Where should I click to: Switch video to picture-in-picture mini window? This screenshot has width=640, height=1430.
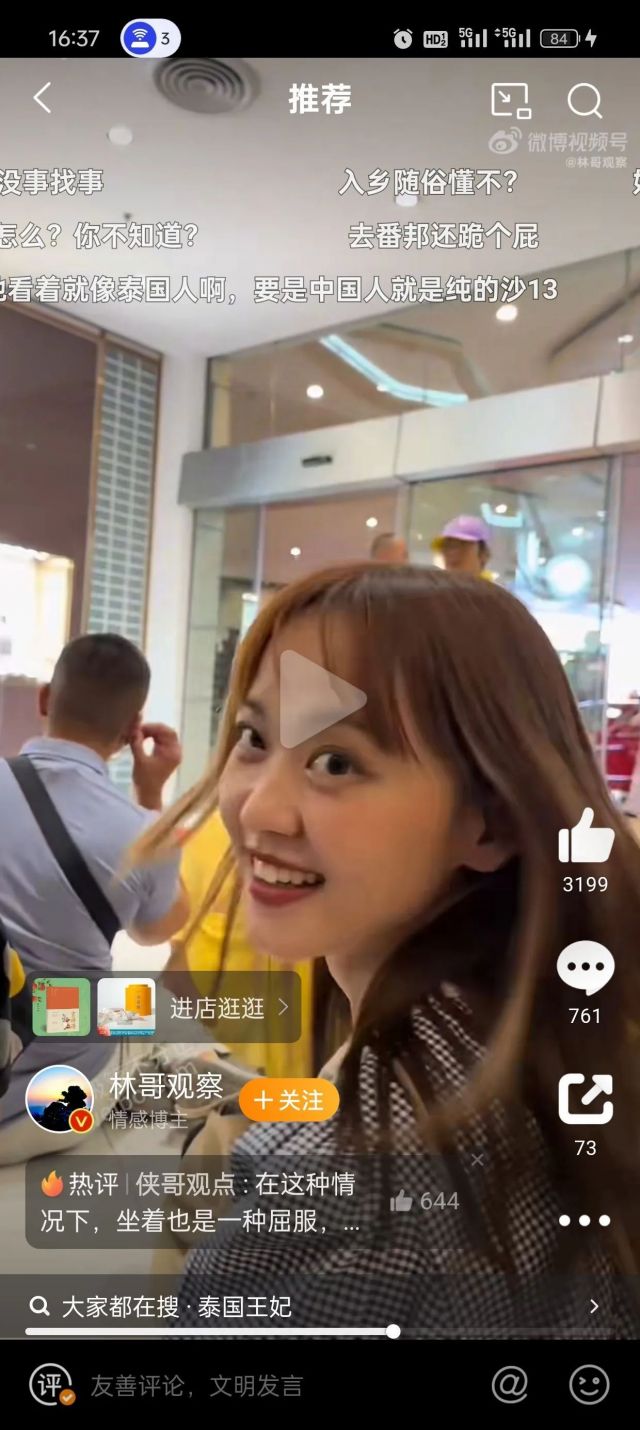click(x=510, y=100)
